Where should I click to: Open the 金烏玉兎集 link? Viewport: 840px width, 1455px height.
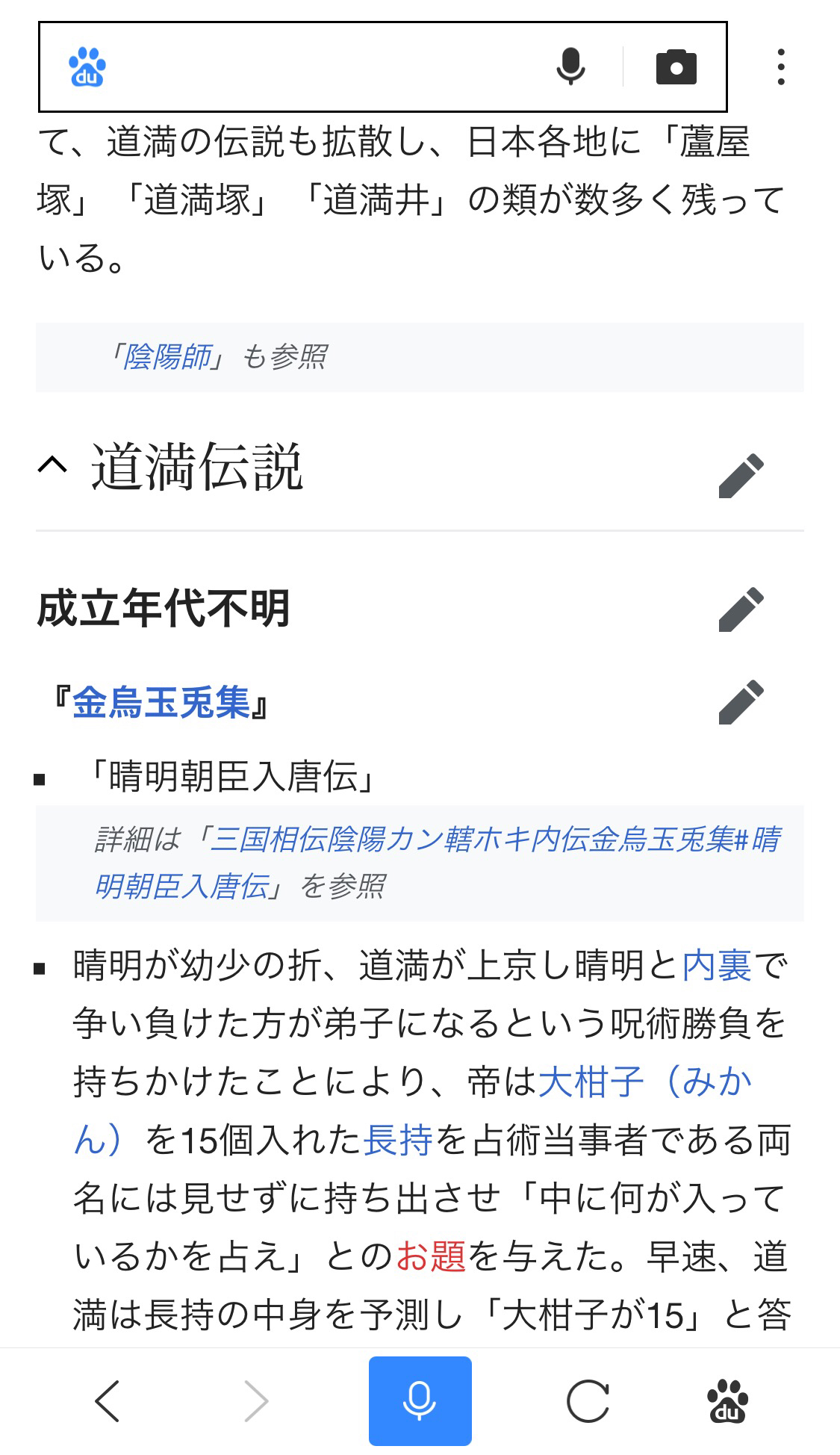tap(161, 702)
